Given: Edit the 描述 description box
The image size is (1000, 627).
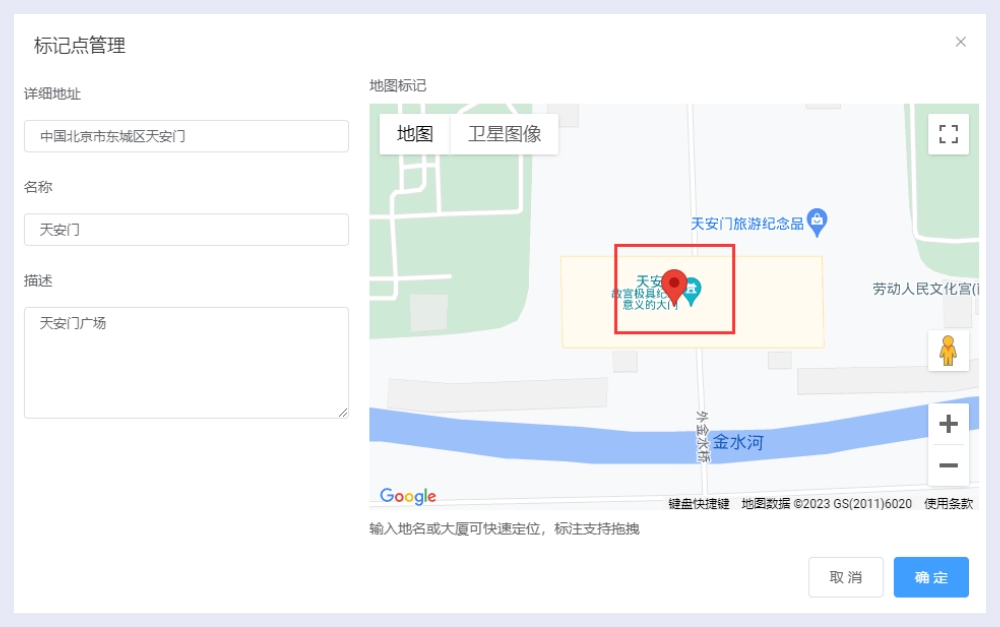Looking at the screenshot, I should pyautogui.click(x=186, y=362).
